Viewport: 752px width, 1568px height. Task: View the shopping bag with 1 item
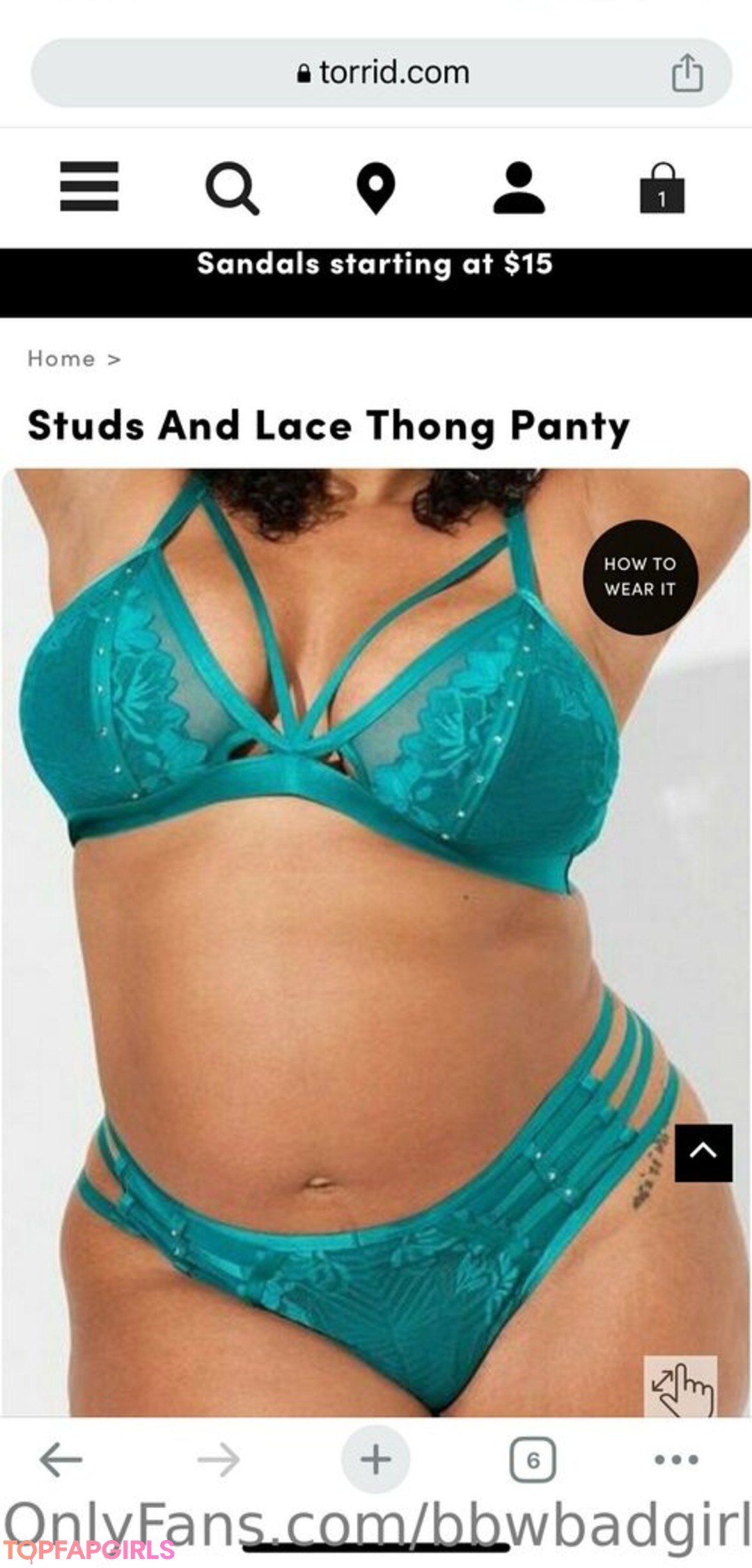tap(661, 189)
